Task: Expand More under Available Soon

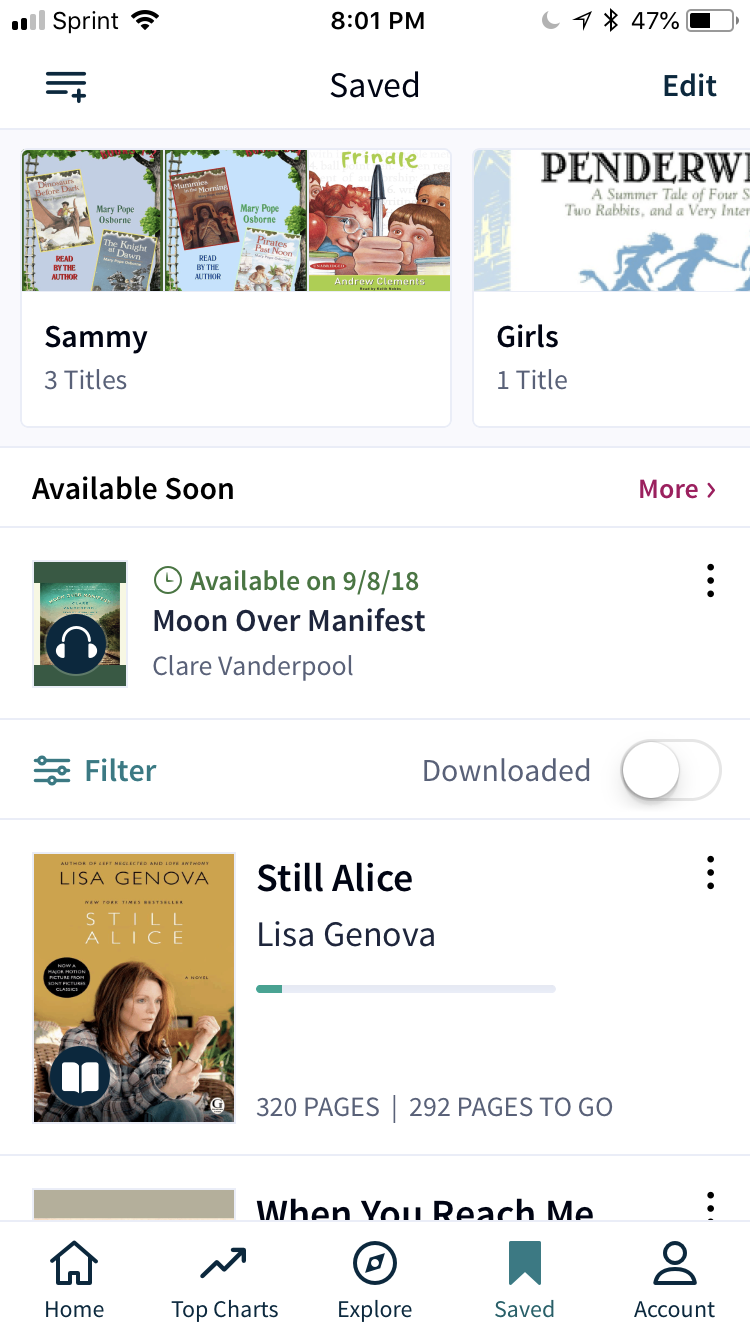Action: 677,489
